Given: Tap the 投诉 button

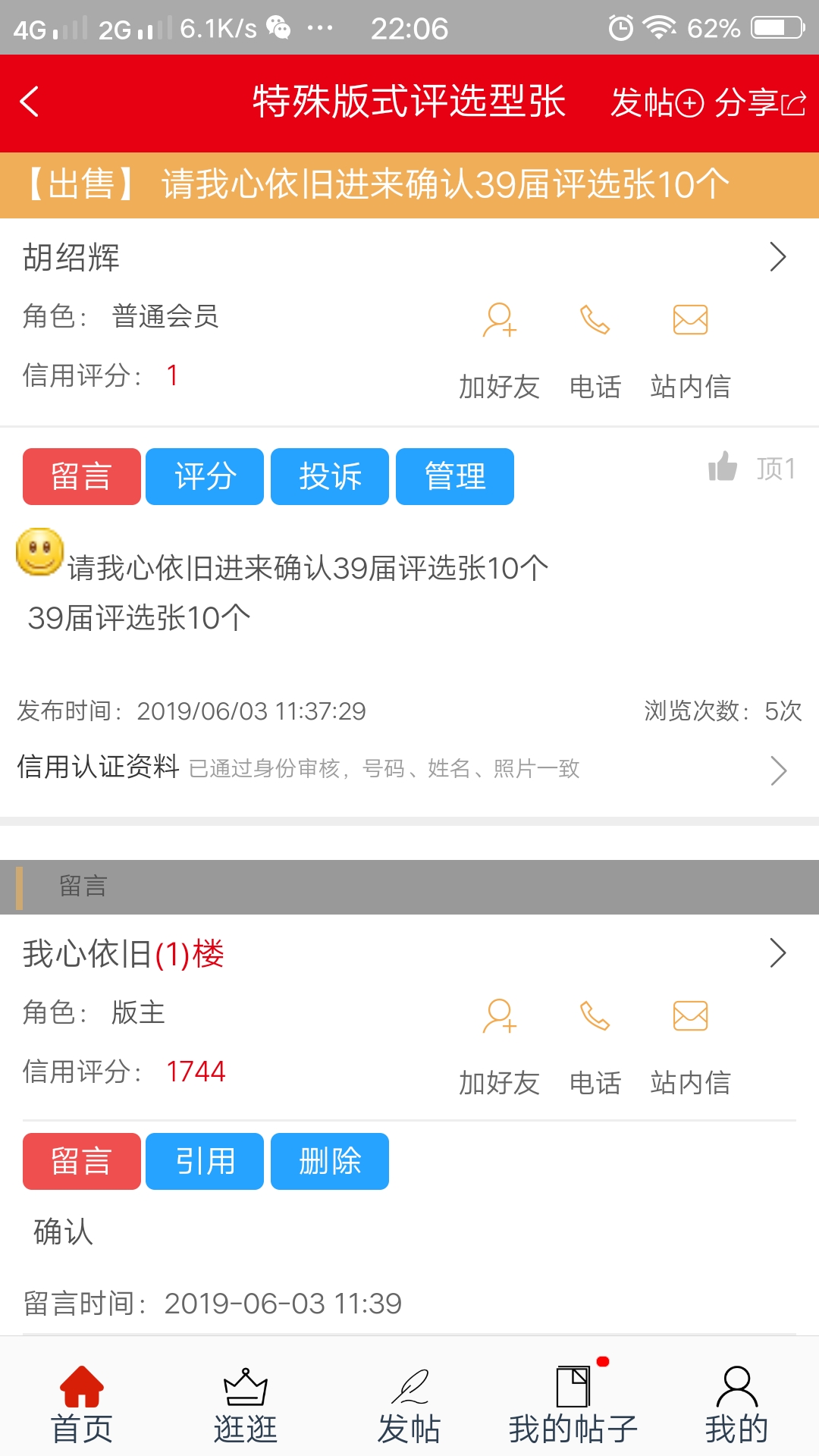Looking at the screenshot, I should (330, 476).
